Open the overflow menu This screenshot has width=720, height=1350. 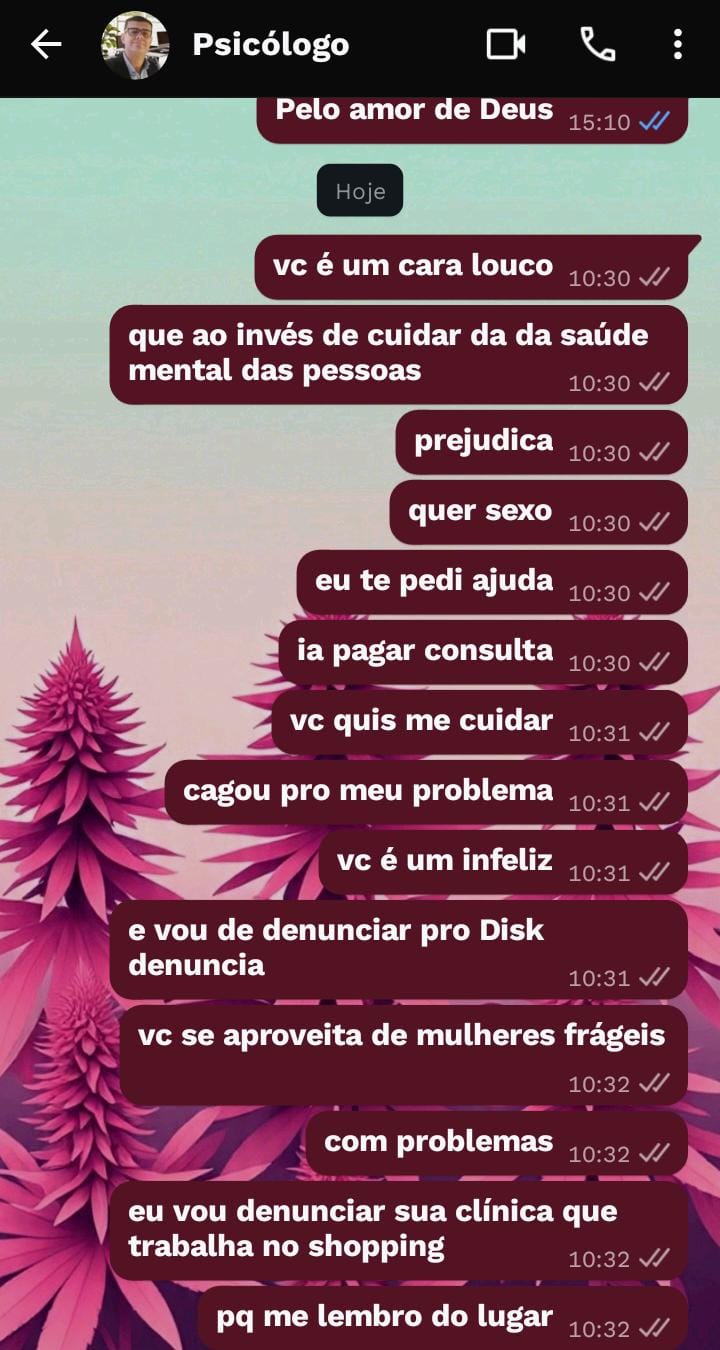pyautogui.click(x=677, y=44)
